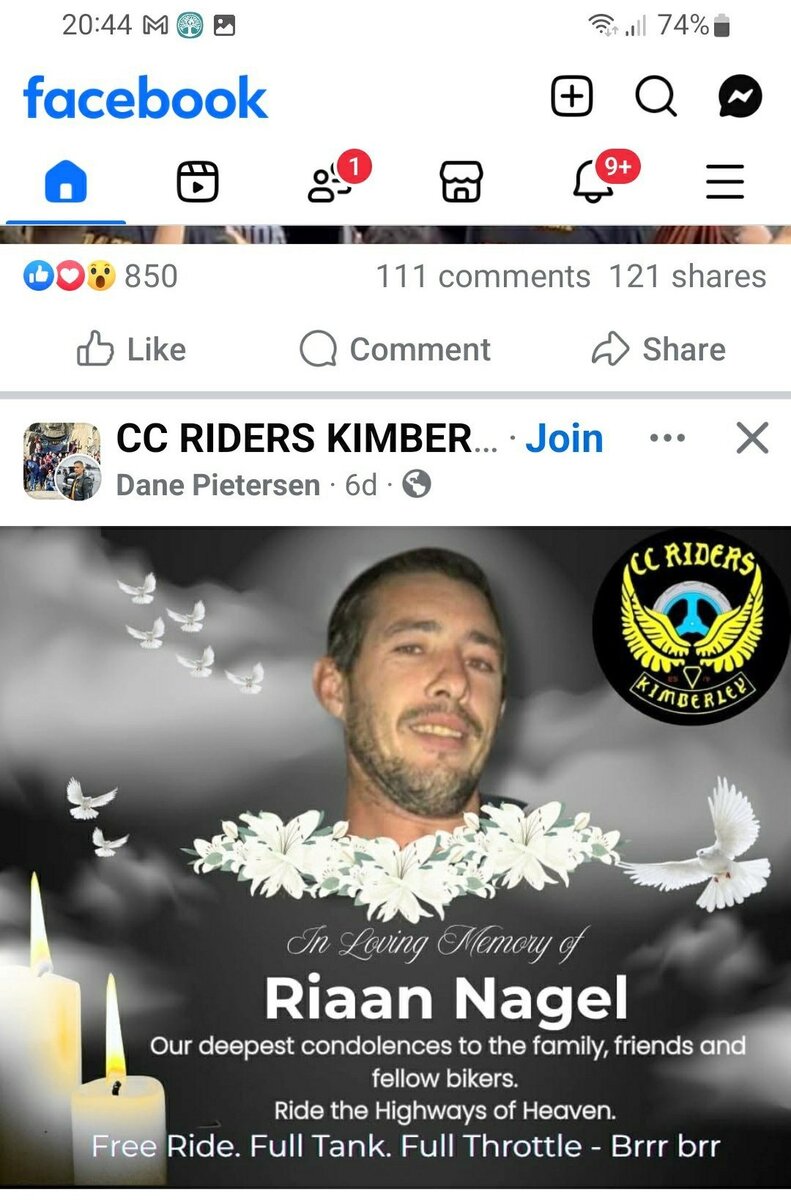Go to the Home feed tab

coord(66,183)
